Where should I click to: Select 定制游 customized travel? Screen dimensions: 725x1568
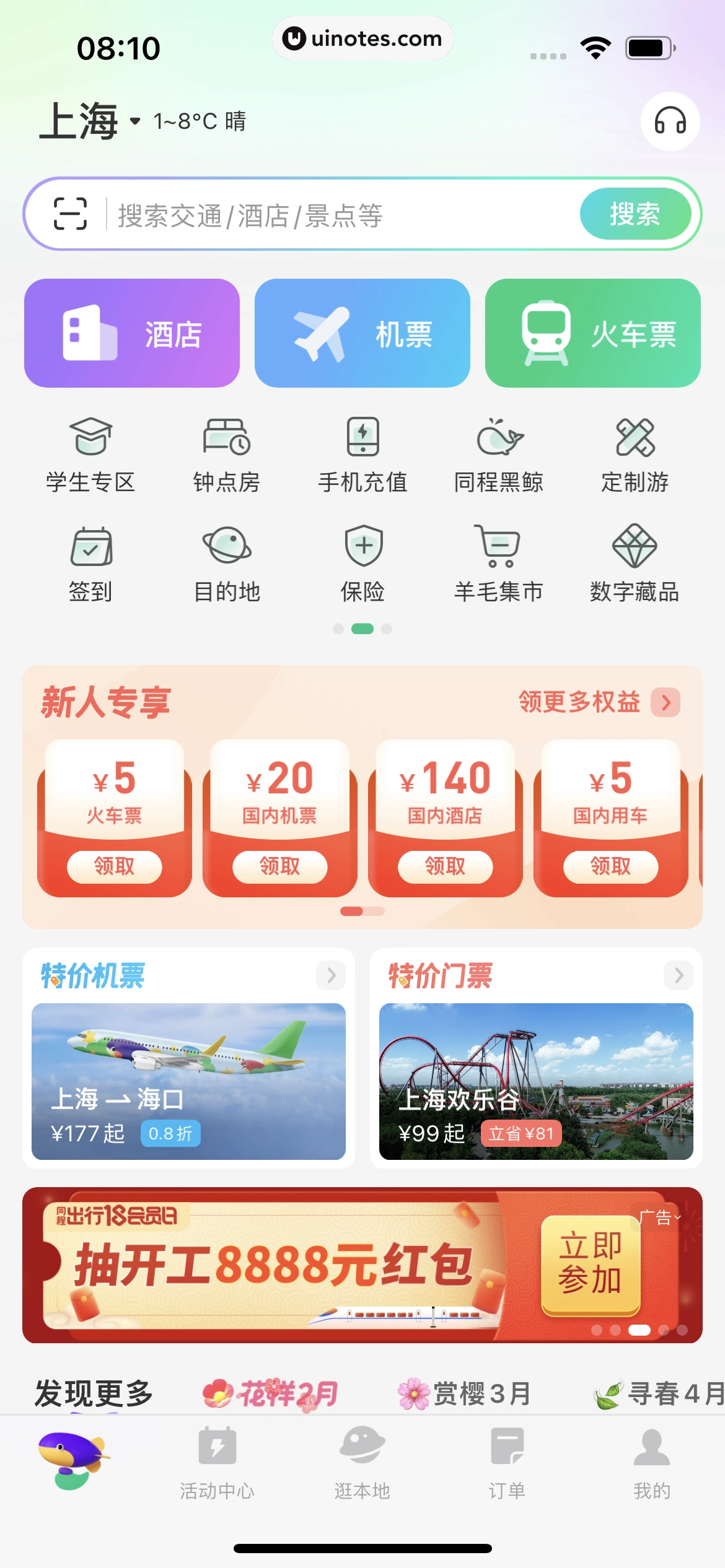click(x=635, y=452)
